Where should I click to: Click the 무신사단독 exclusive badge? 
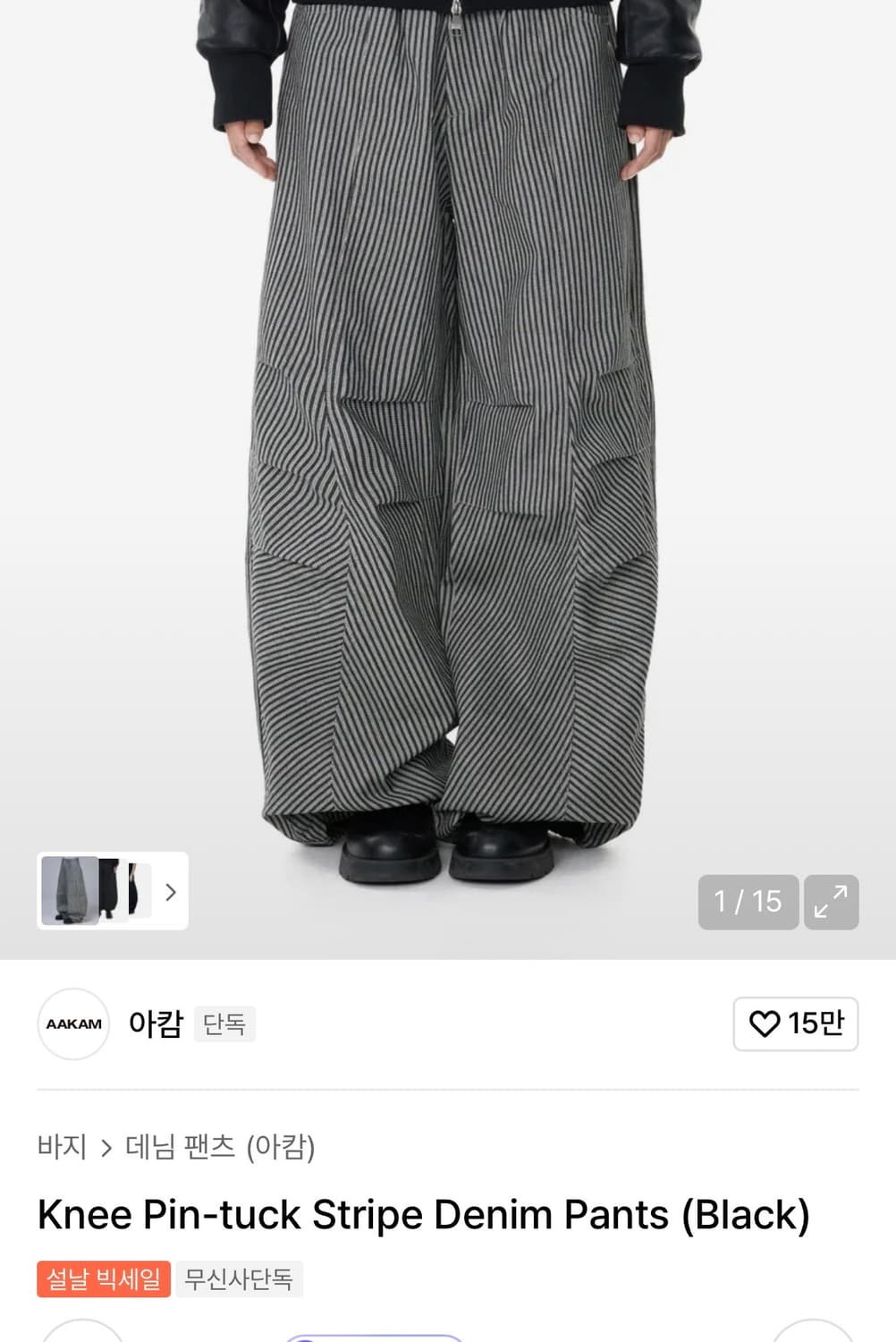[240, 1279]
